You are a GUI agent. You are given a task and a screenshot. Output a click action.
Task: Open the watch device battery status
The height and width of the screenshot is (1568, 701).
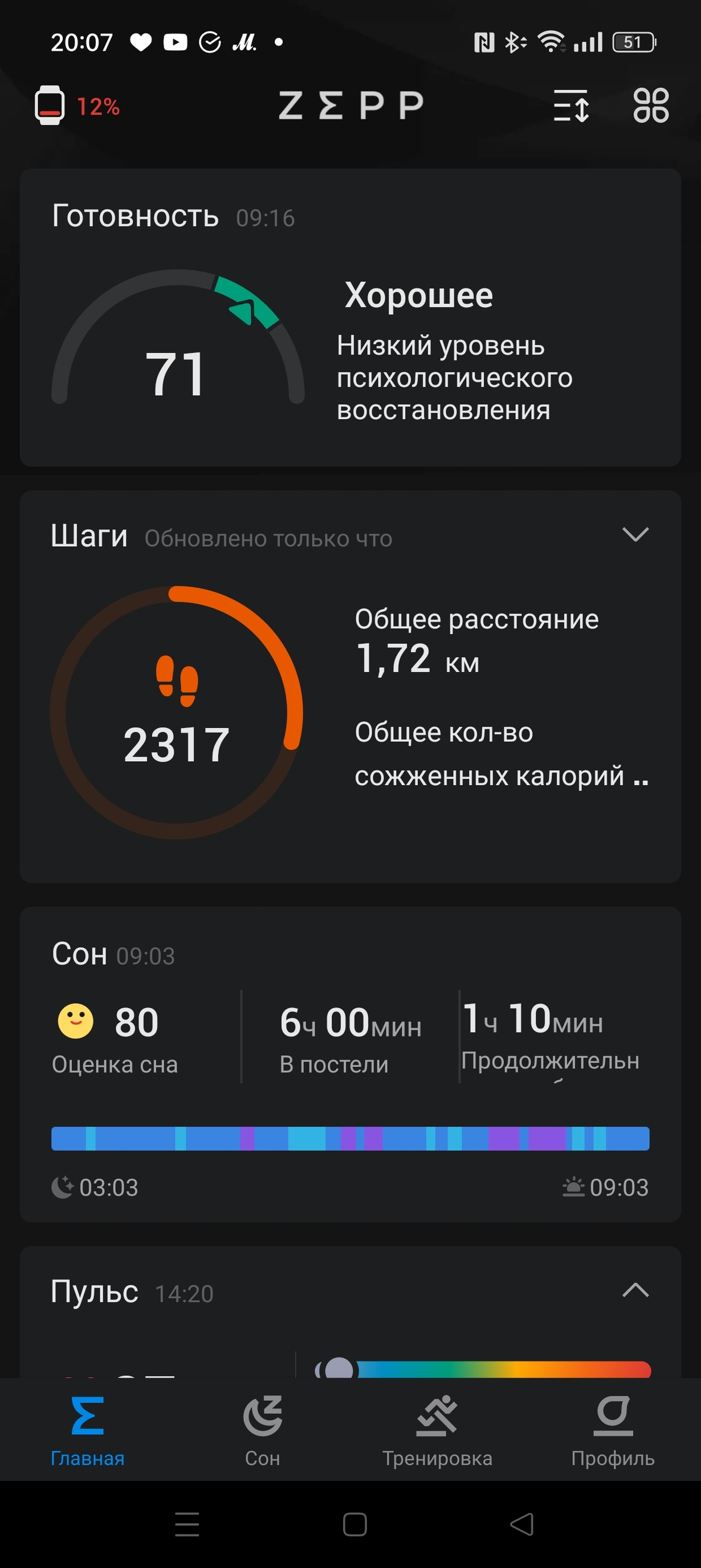pos(76,106)
